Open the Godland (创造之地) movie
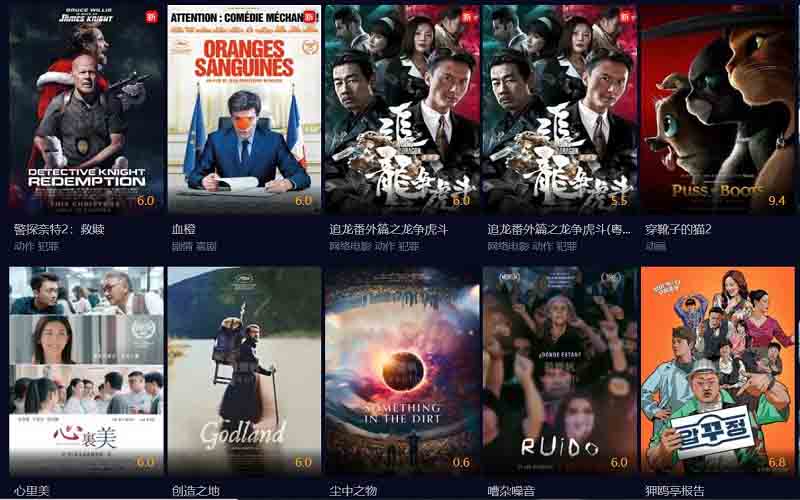 tap(244, 370)
